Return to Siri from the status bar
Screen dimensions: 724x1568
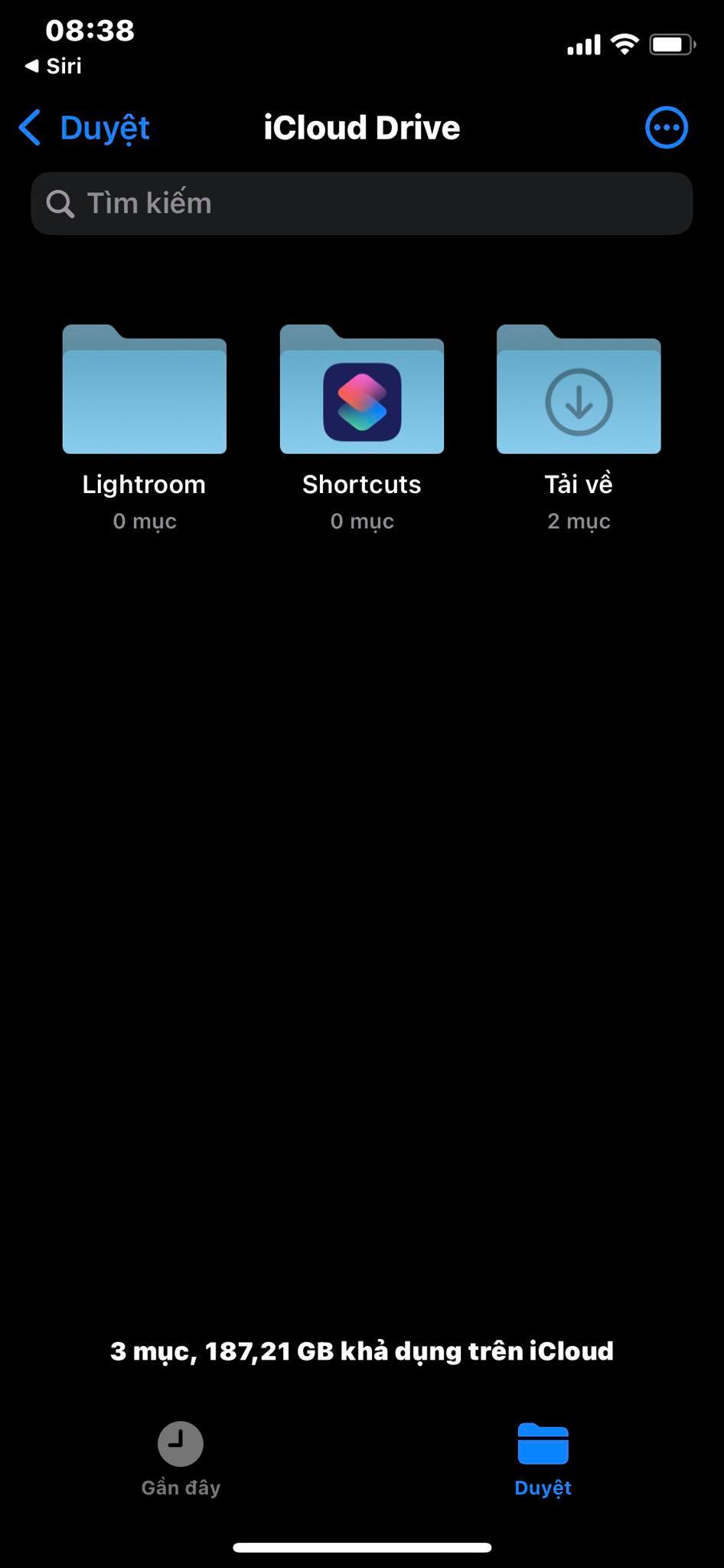pos(53,66)
